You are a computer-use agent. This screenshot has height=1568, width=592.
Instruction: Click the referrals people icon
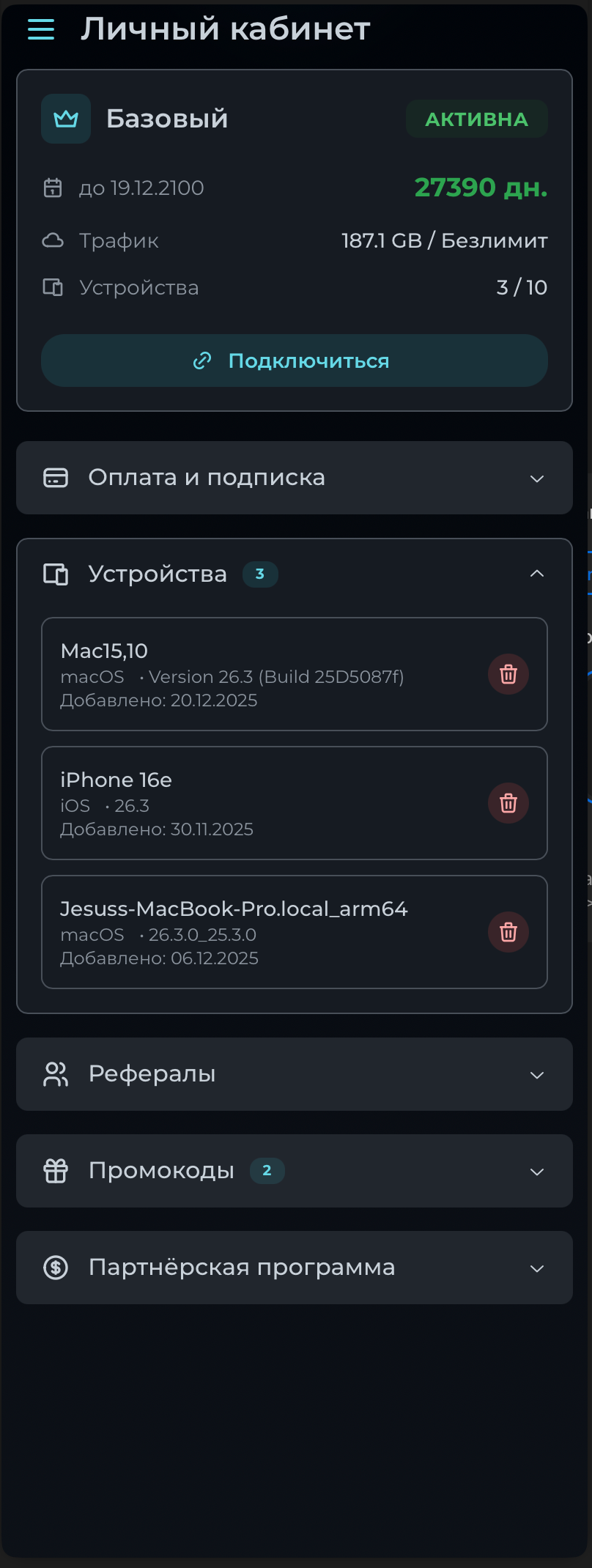[56, 1074]
